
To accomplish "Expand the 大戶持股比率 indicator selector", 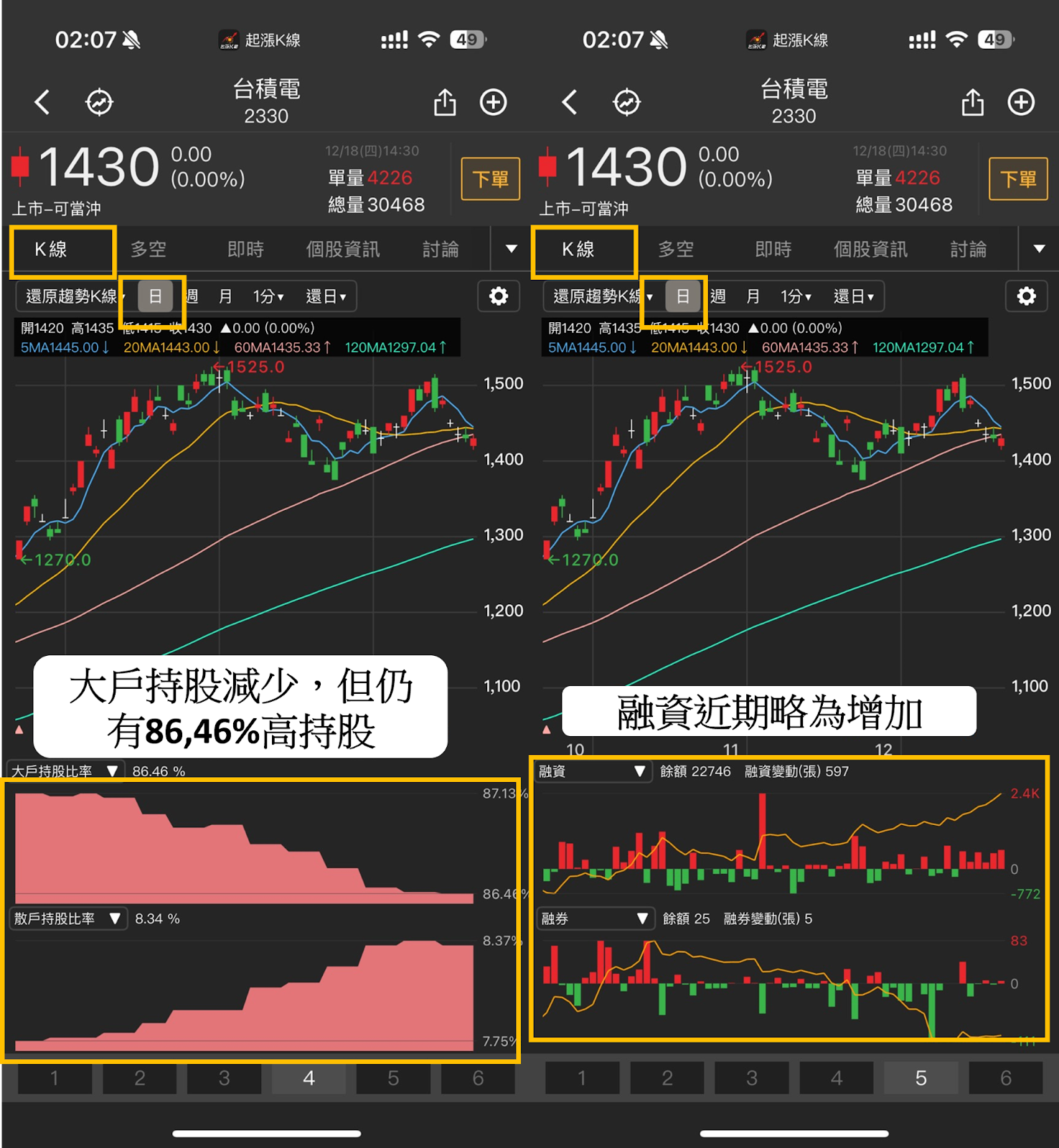I will click(x=65, y=771).
